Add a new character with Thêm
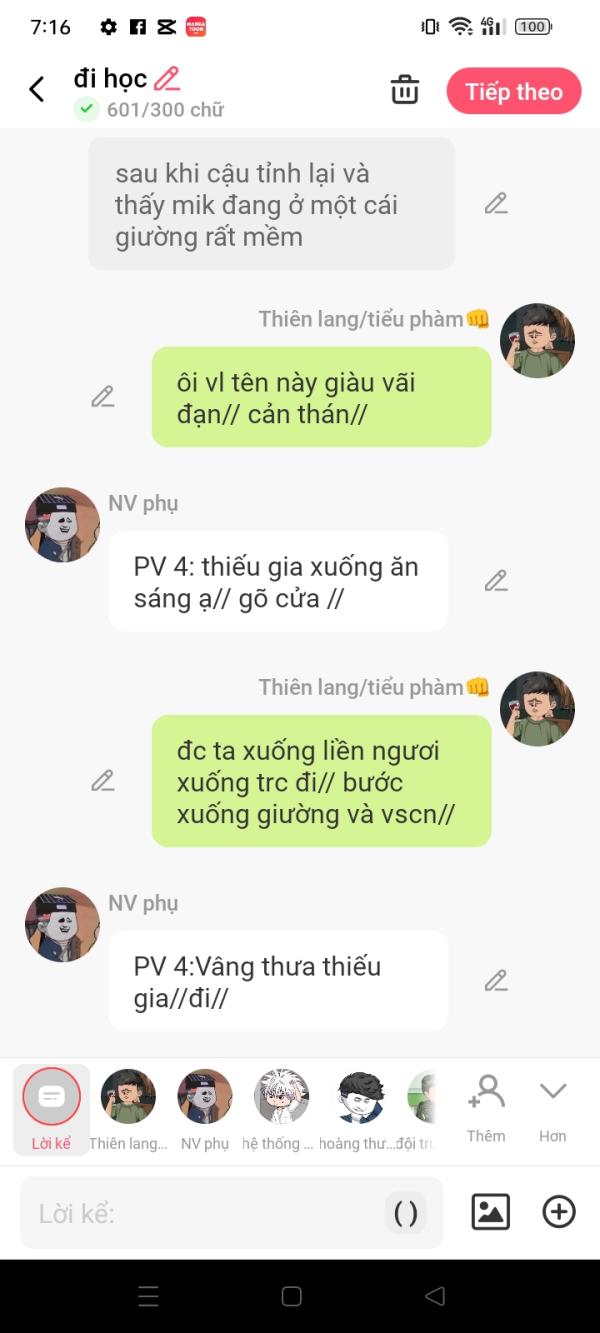The image size is (600, 1333). tap(486, 1106)
